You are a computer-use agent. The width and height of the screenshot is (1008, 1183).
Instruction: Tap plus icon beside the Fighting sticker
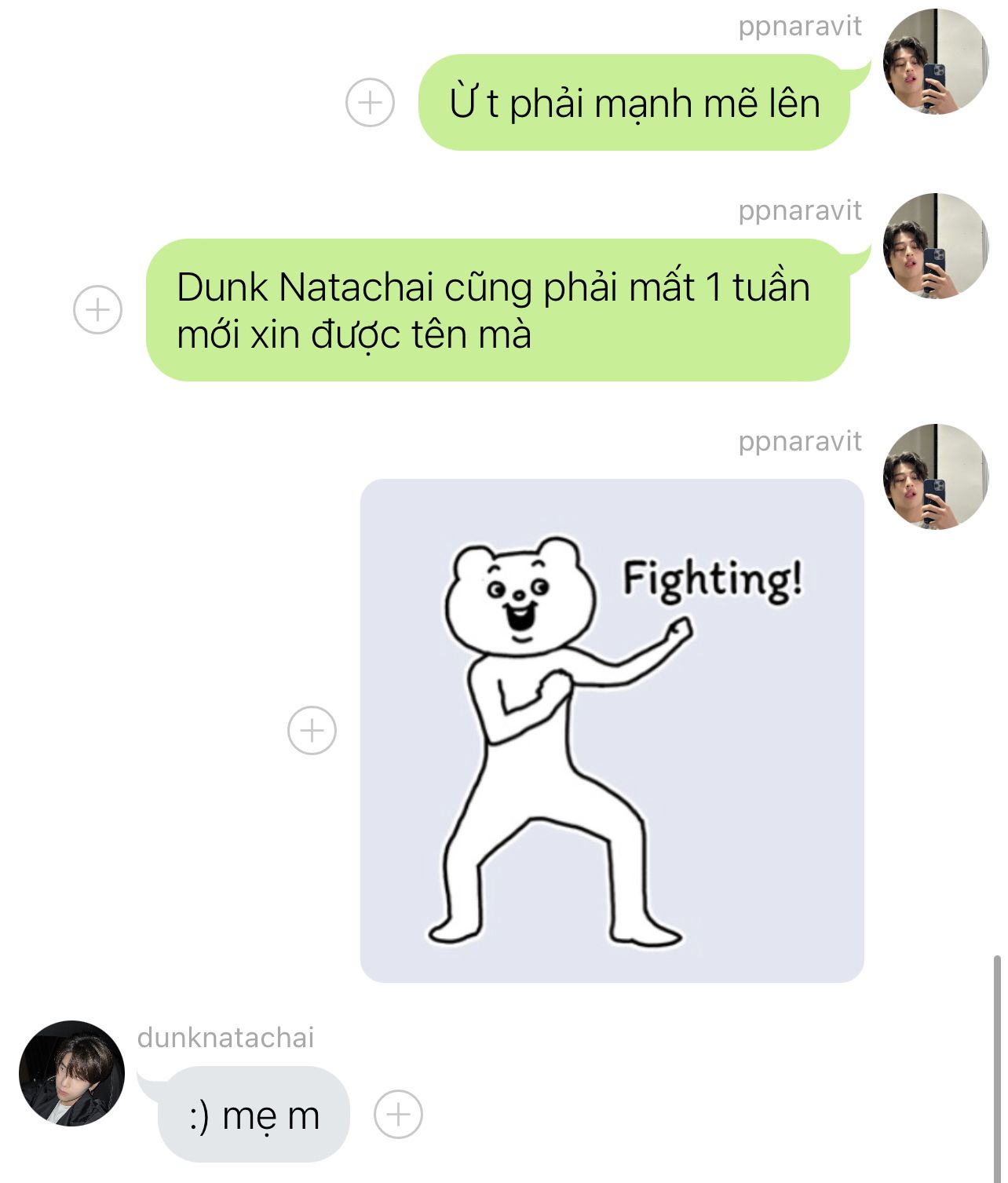(312, 730)
